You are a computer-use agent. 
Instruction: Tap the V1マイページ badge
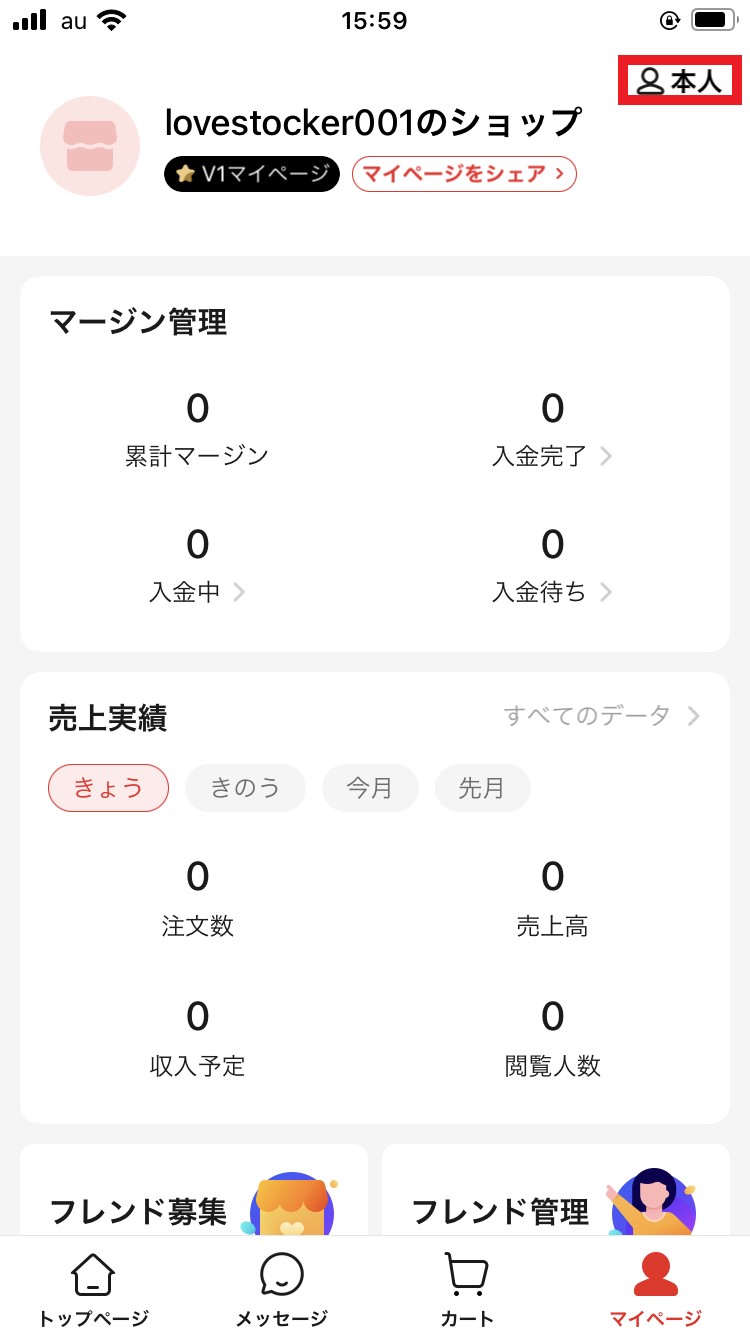coord(251,174)
